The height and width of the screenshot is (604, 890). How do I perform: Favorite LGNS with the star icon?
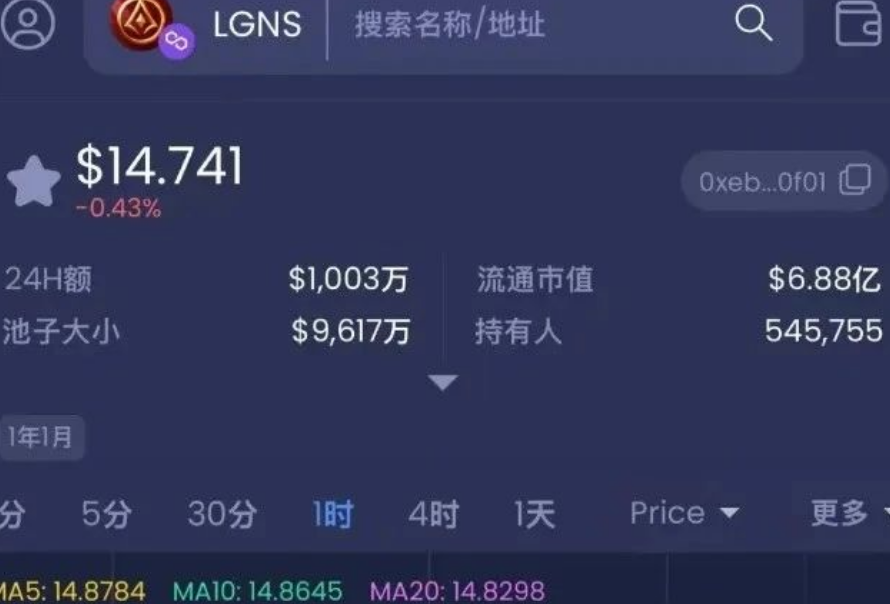[34, 182]
